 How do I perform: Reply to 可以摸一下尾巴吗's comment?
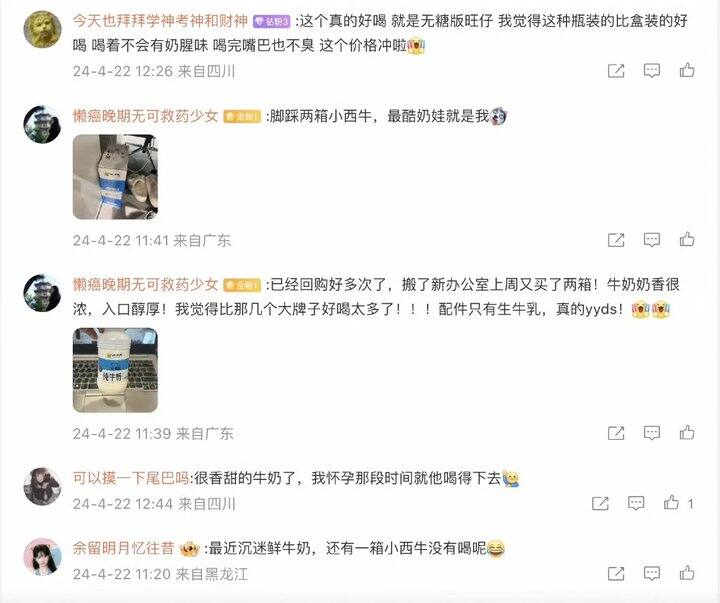pos(637,503)
